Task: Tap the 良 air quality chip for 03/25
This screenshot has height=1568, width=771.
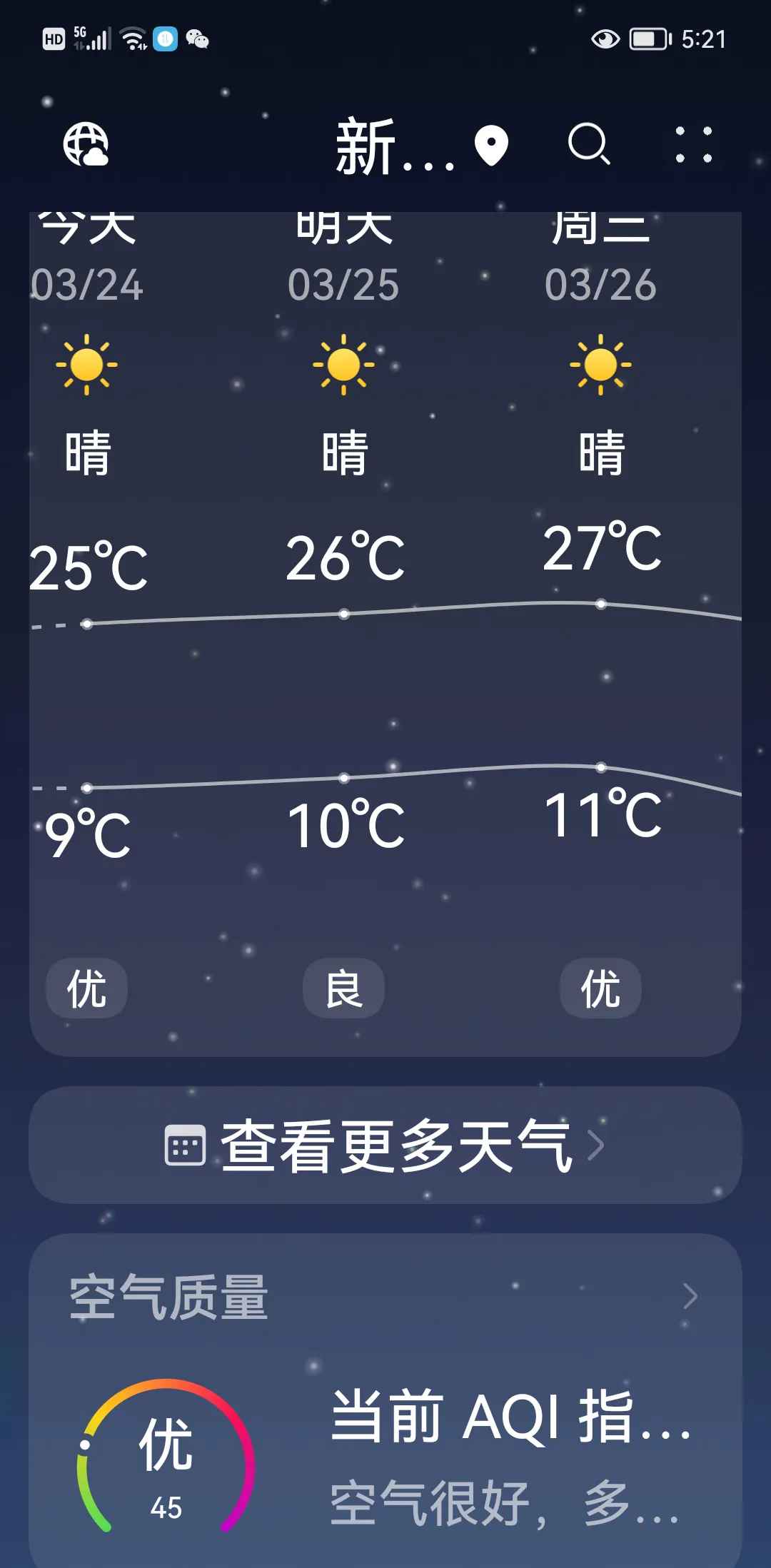Action: [343, 989]
